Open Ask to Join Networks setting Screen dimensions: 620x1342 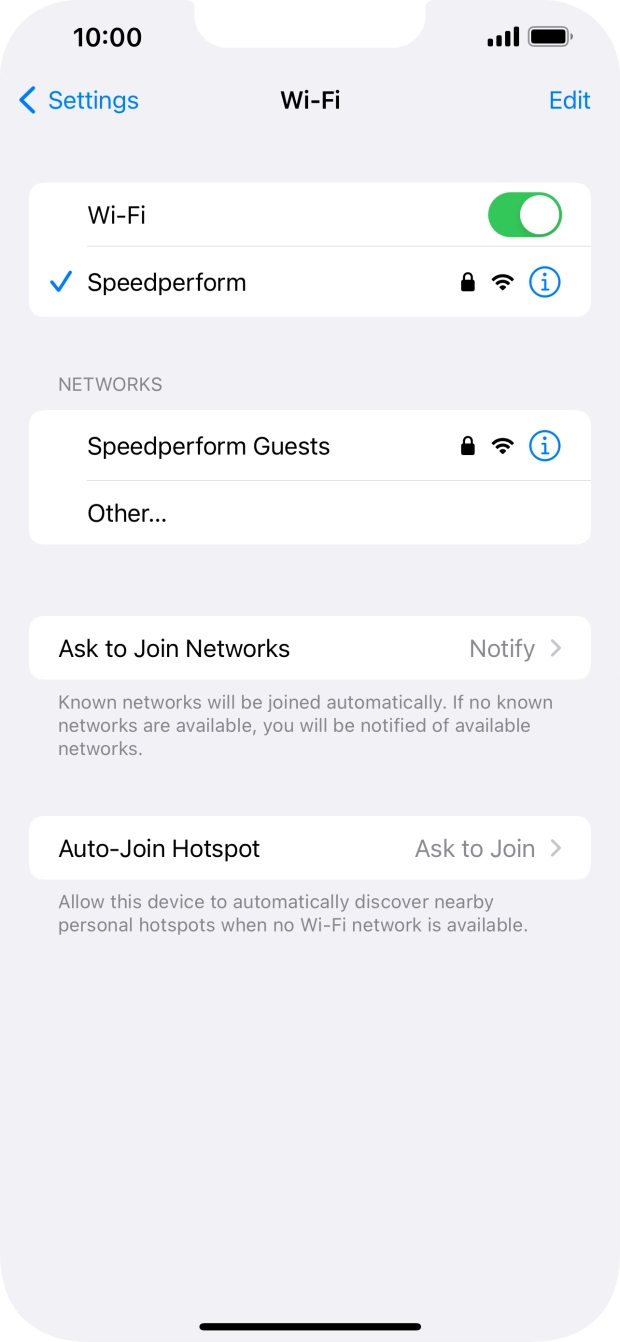(310, 649)
